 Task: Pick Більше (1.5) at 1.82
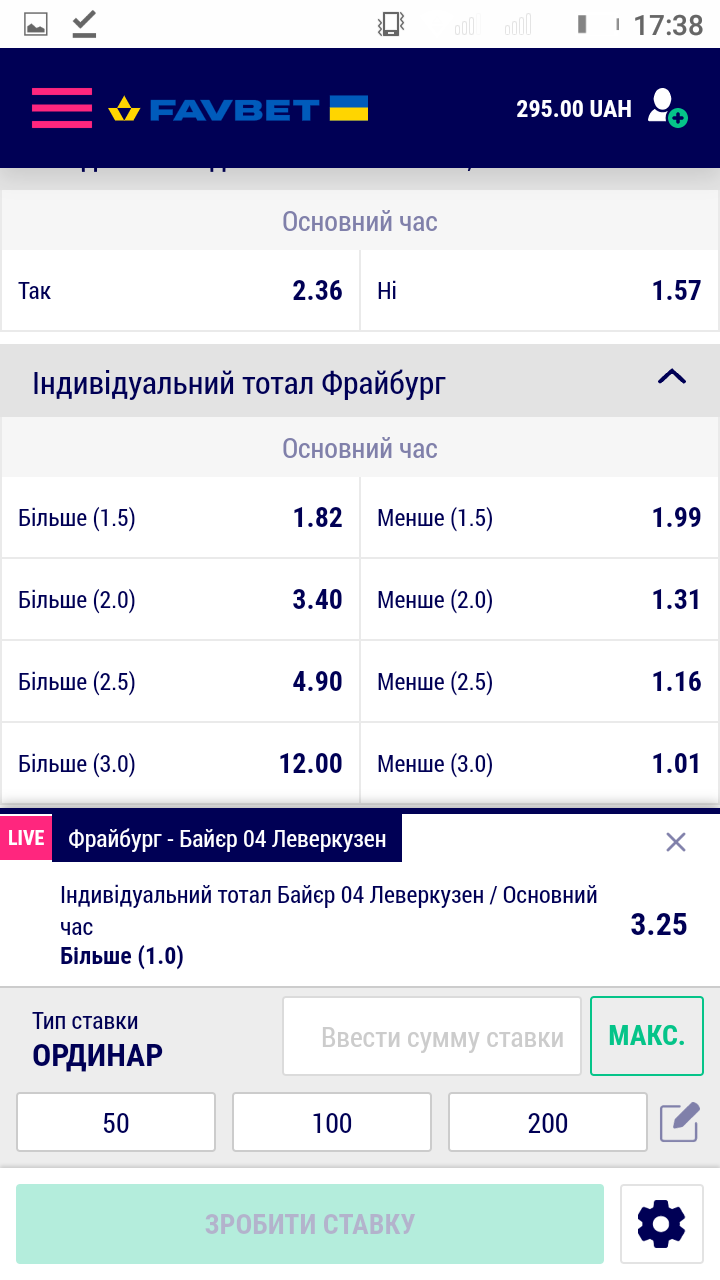(181, 518)
